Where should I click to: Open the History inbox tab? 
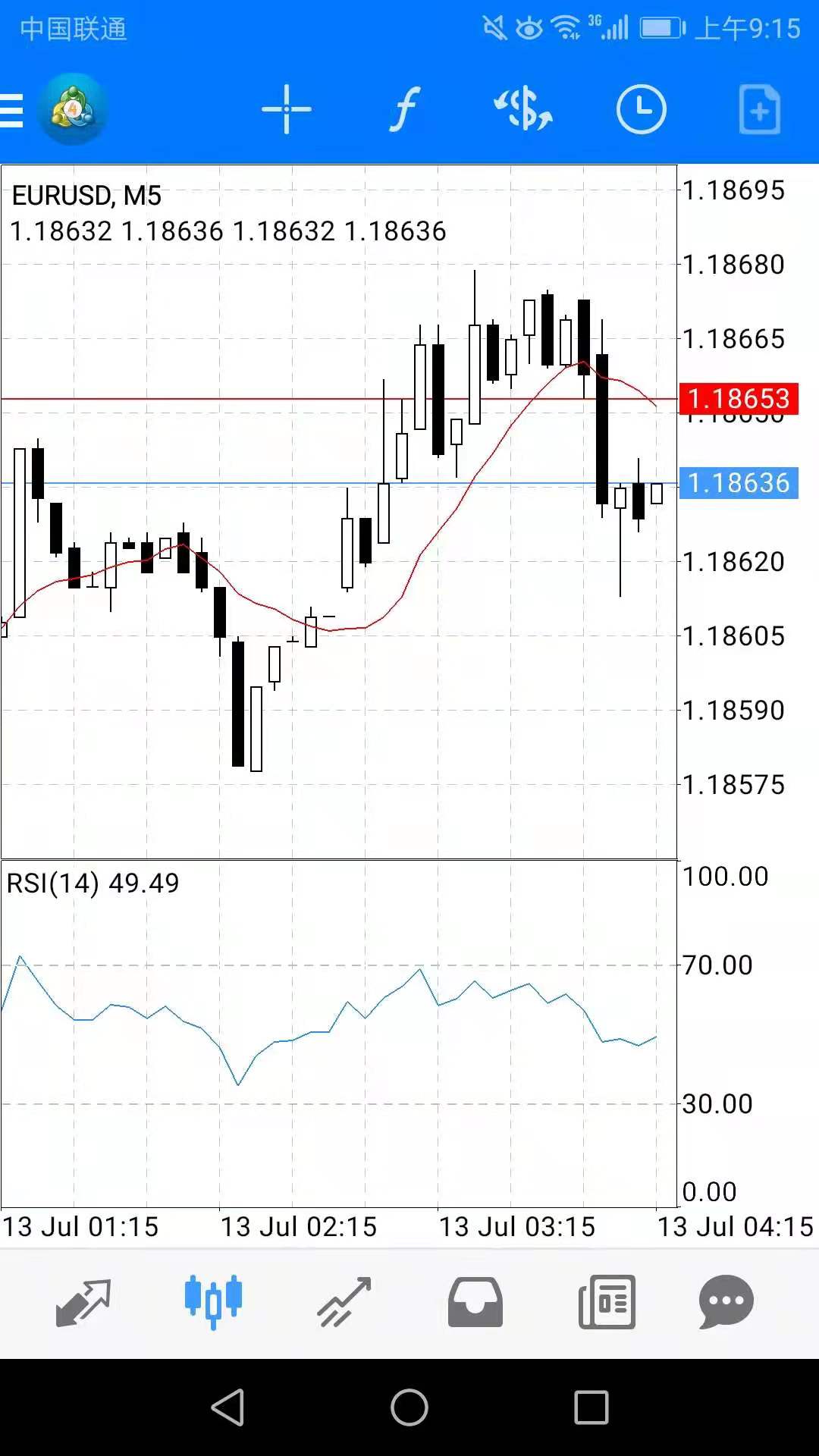[475, 1301]
